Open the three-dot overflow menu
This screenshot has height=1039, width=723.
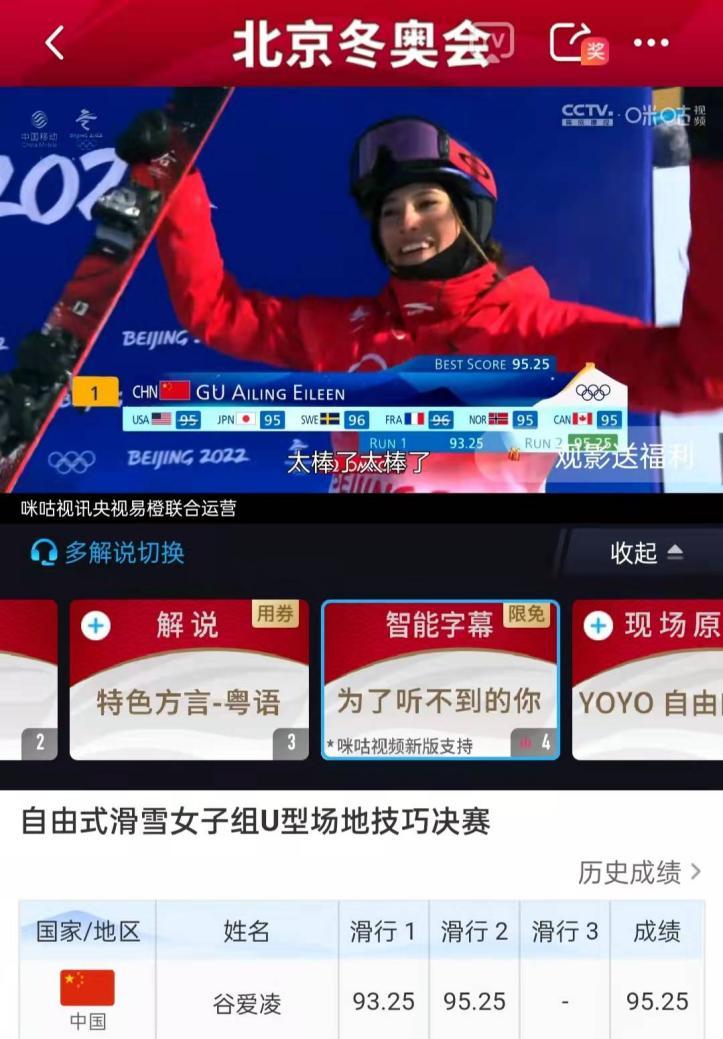point(652,43)
